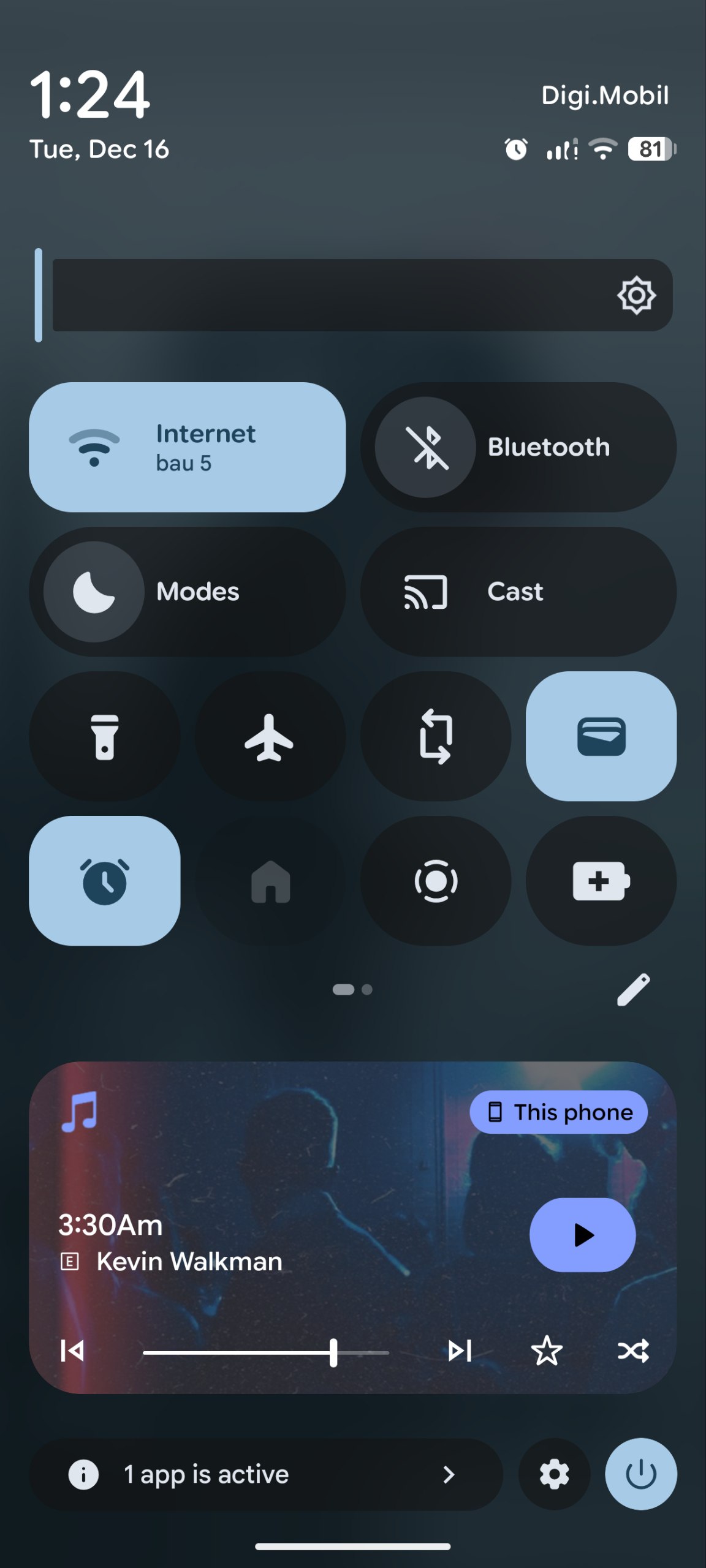Turn on the flashlight

tap(105, 736)
